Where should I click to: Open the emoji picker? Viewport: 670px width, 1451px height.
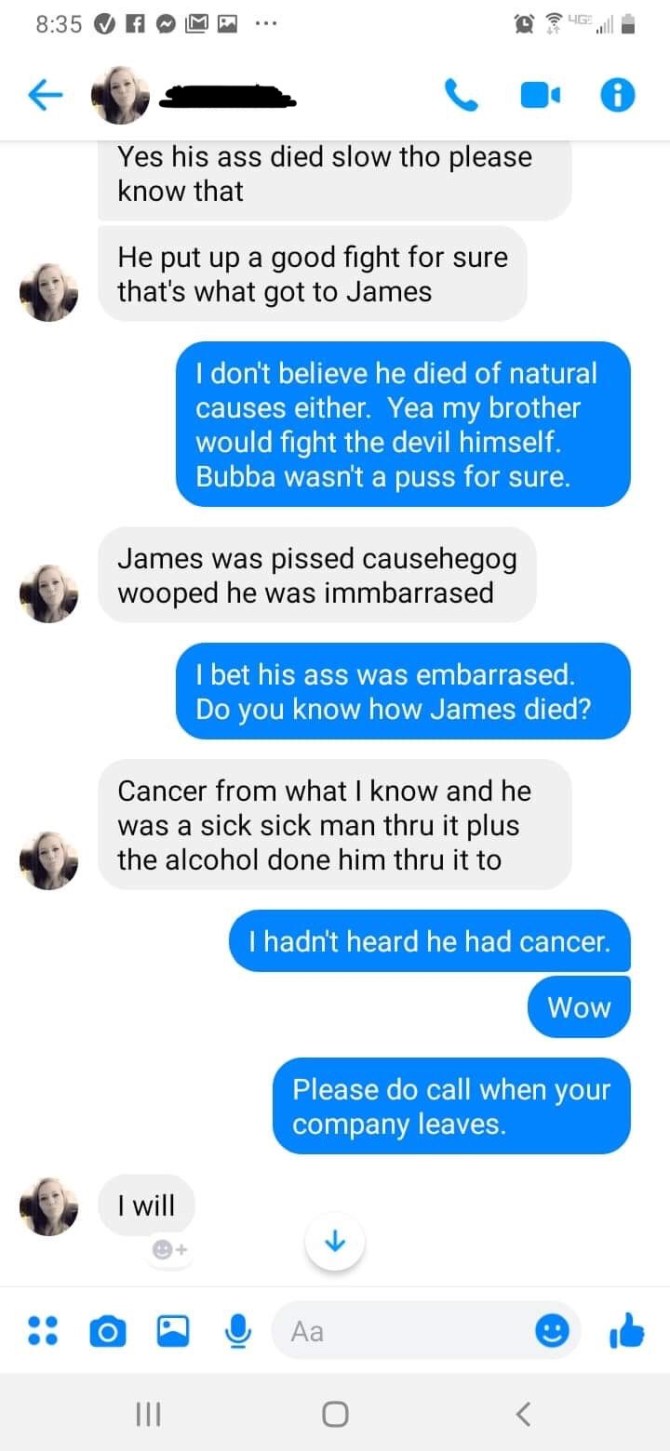(x=549, y=1331)
